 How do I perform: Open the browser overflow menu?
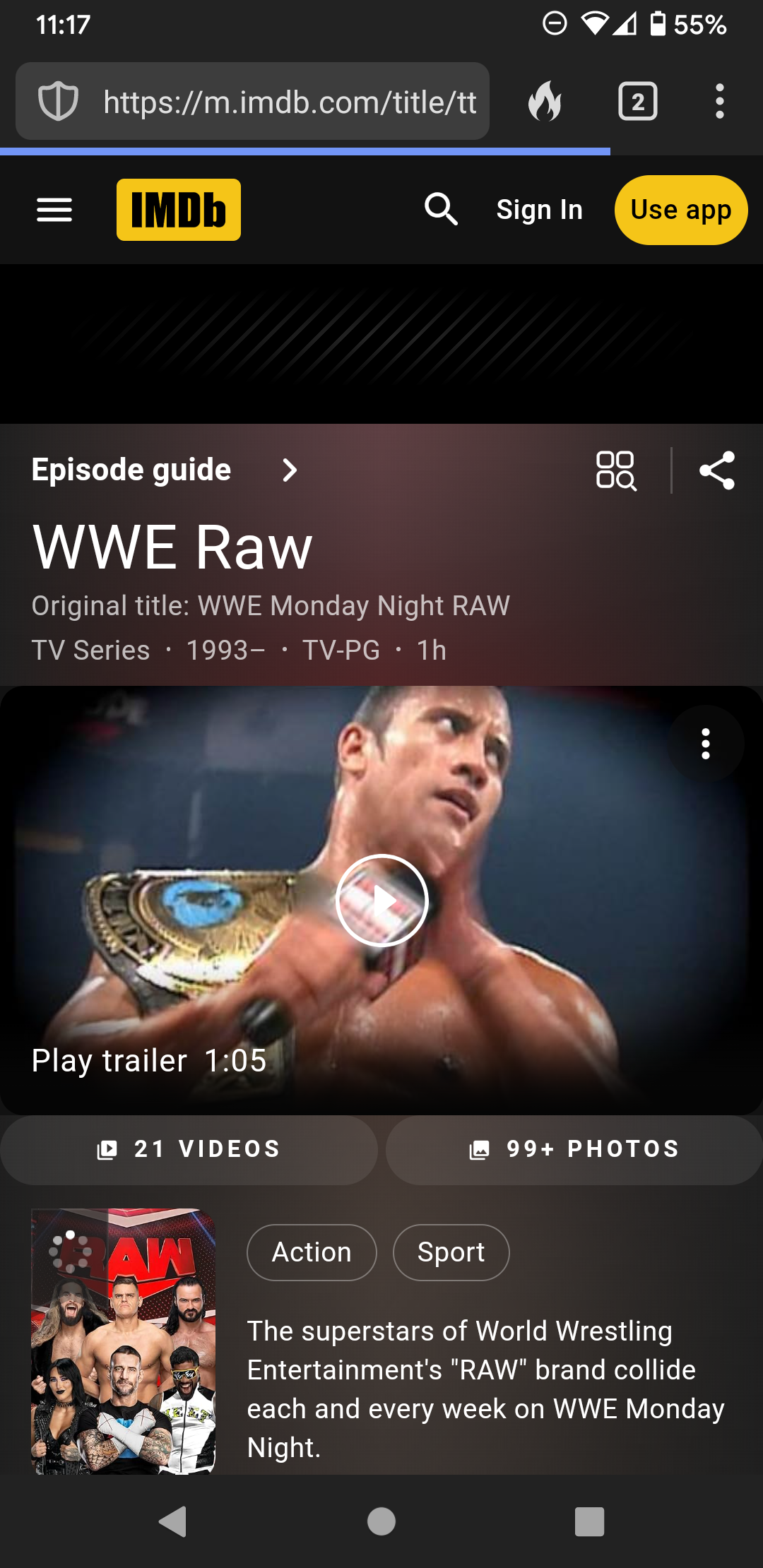click(x=719, y=102)
